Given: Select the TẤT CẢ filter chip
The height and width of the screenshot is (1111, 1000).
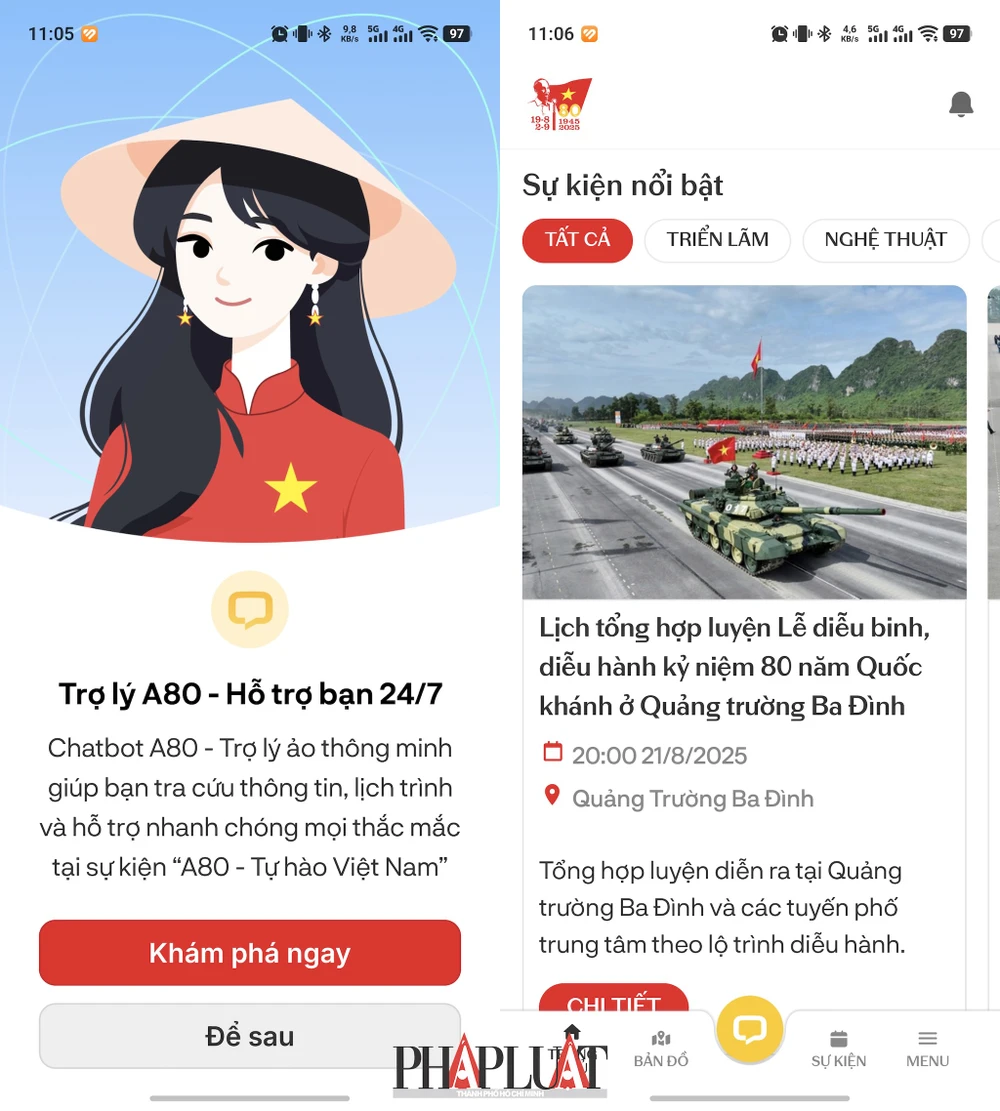Looking at the screenshot, I should [577, 240].
